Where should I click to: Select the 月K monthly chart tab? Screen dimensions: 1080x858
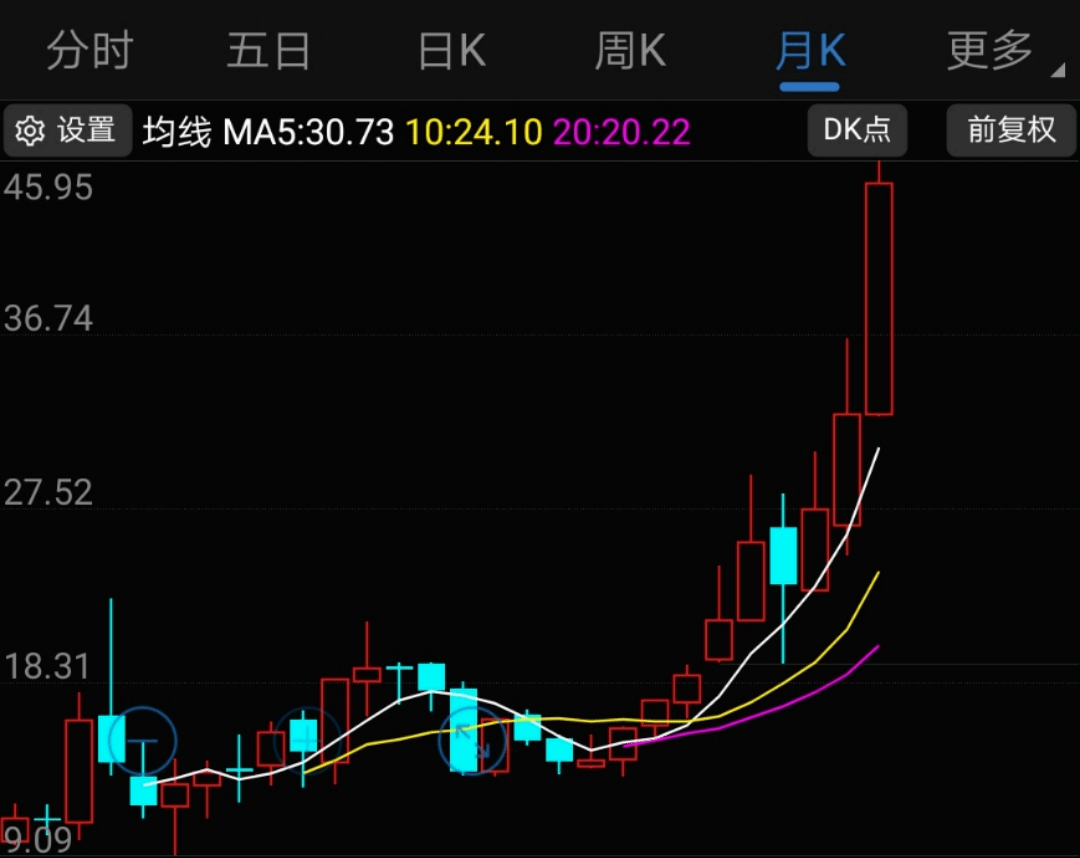click(x=810, y=51)
